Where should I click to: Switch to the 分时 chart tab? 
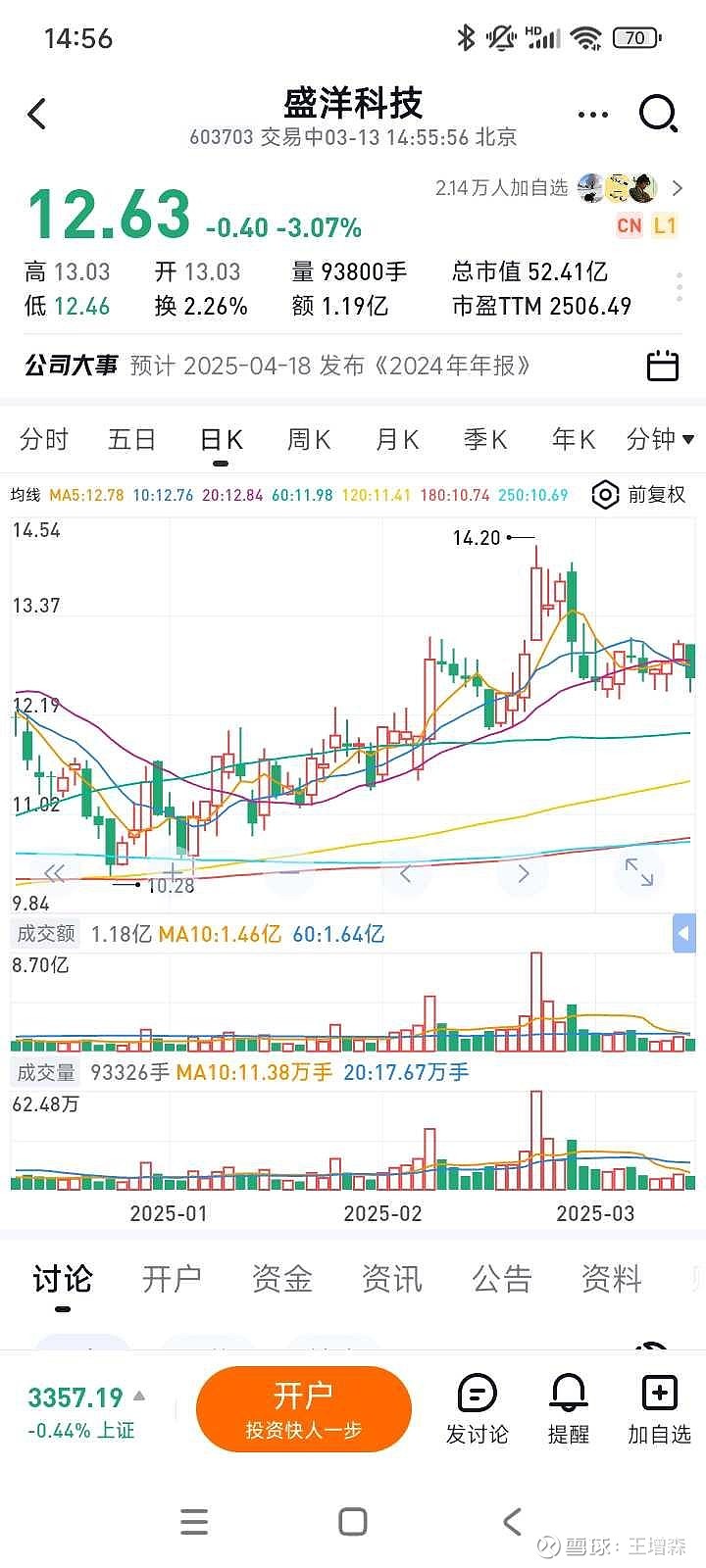click(44, 439)
